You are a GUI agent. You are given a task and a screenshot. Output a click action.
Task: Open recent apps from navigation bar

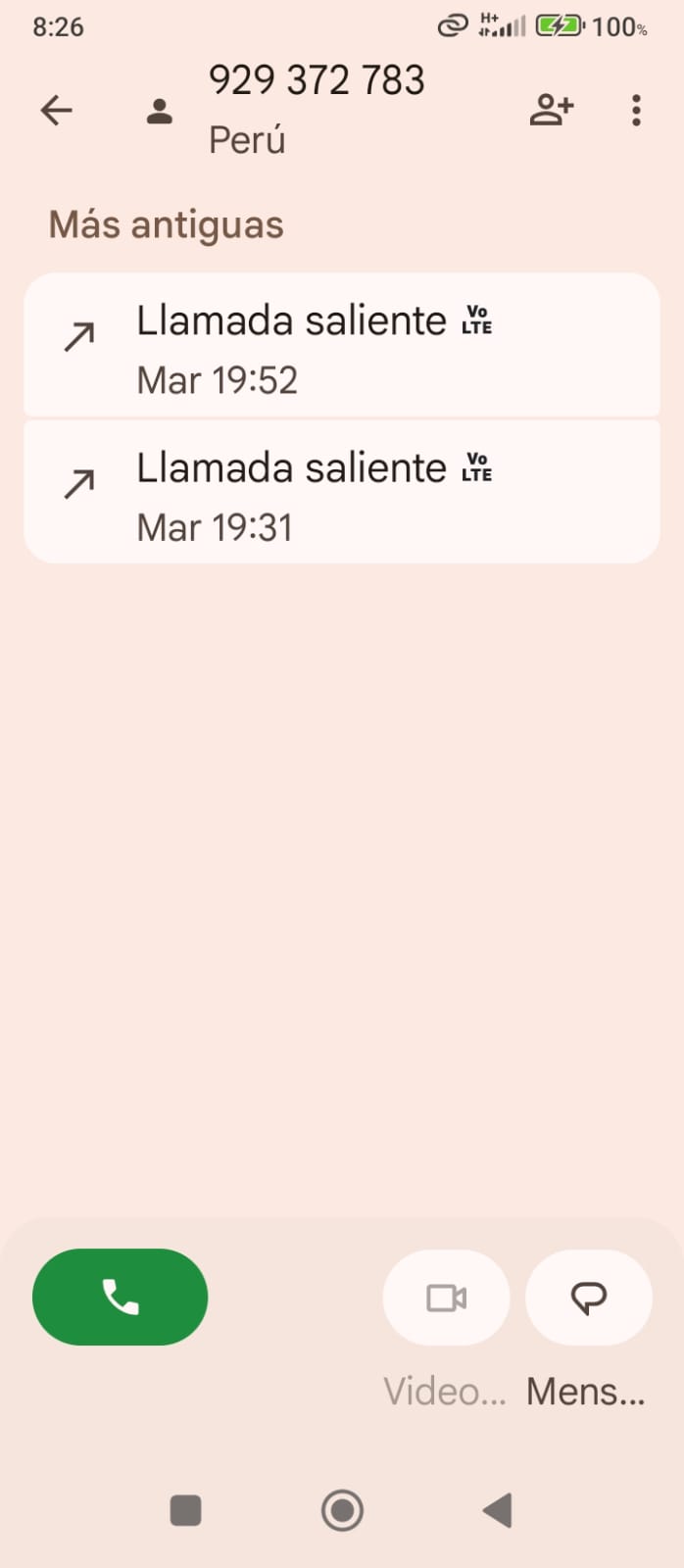point(185,1510)
